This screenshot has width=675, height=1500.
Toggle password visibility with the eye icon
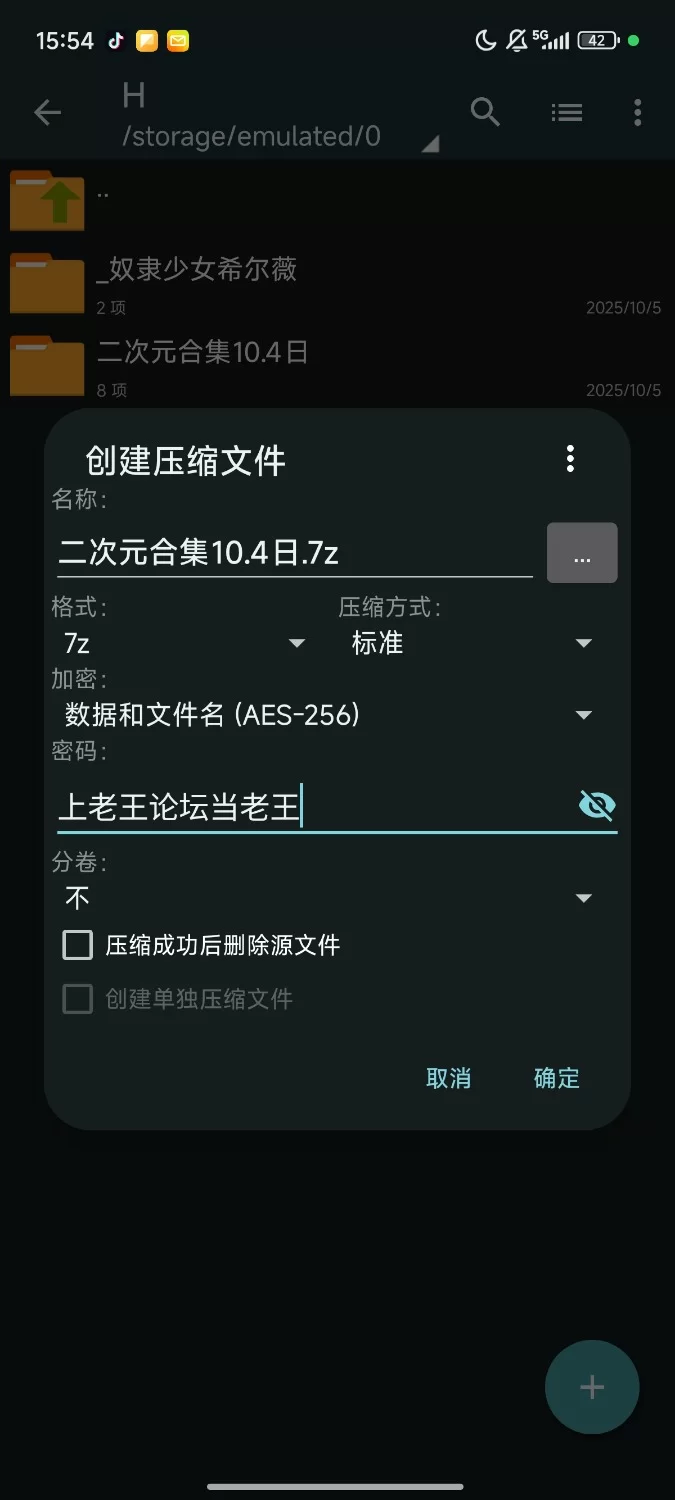point(597,805)
